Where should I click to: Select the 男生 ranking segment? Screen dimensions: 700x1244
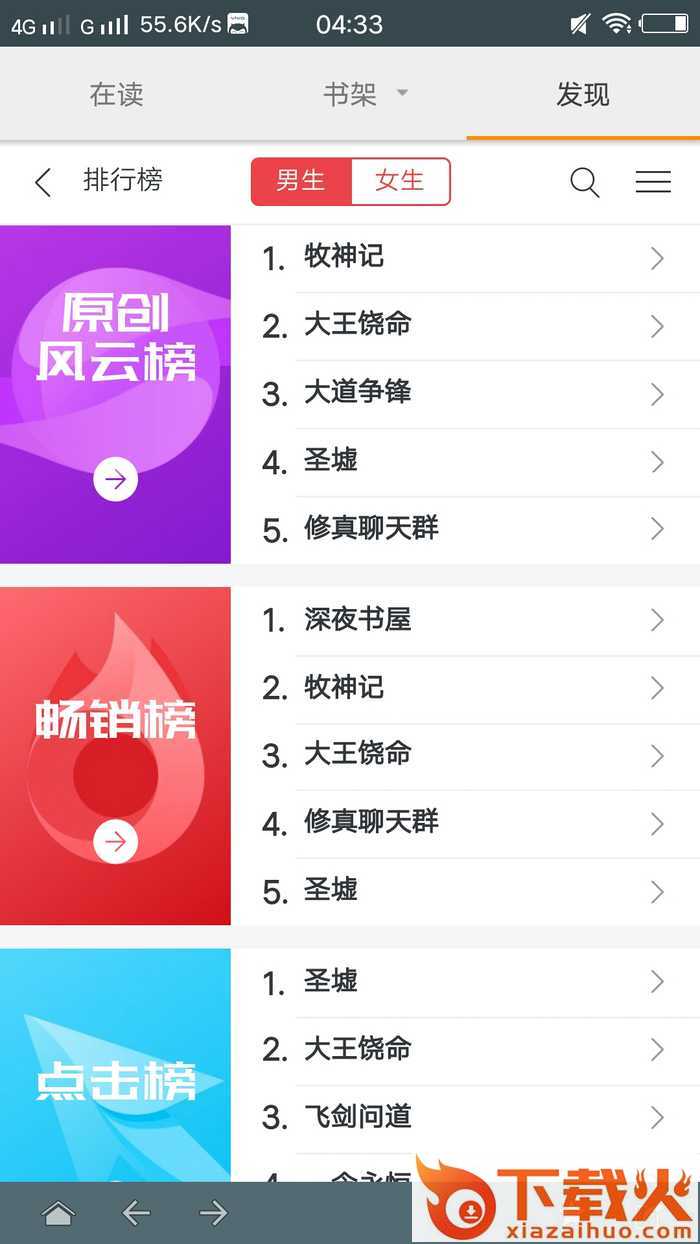tap(301, 181)
